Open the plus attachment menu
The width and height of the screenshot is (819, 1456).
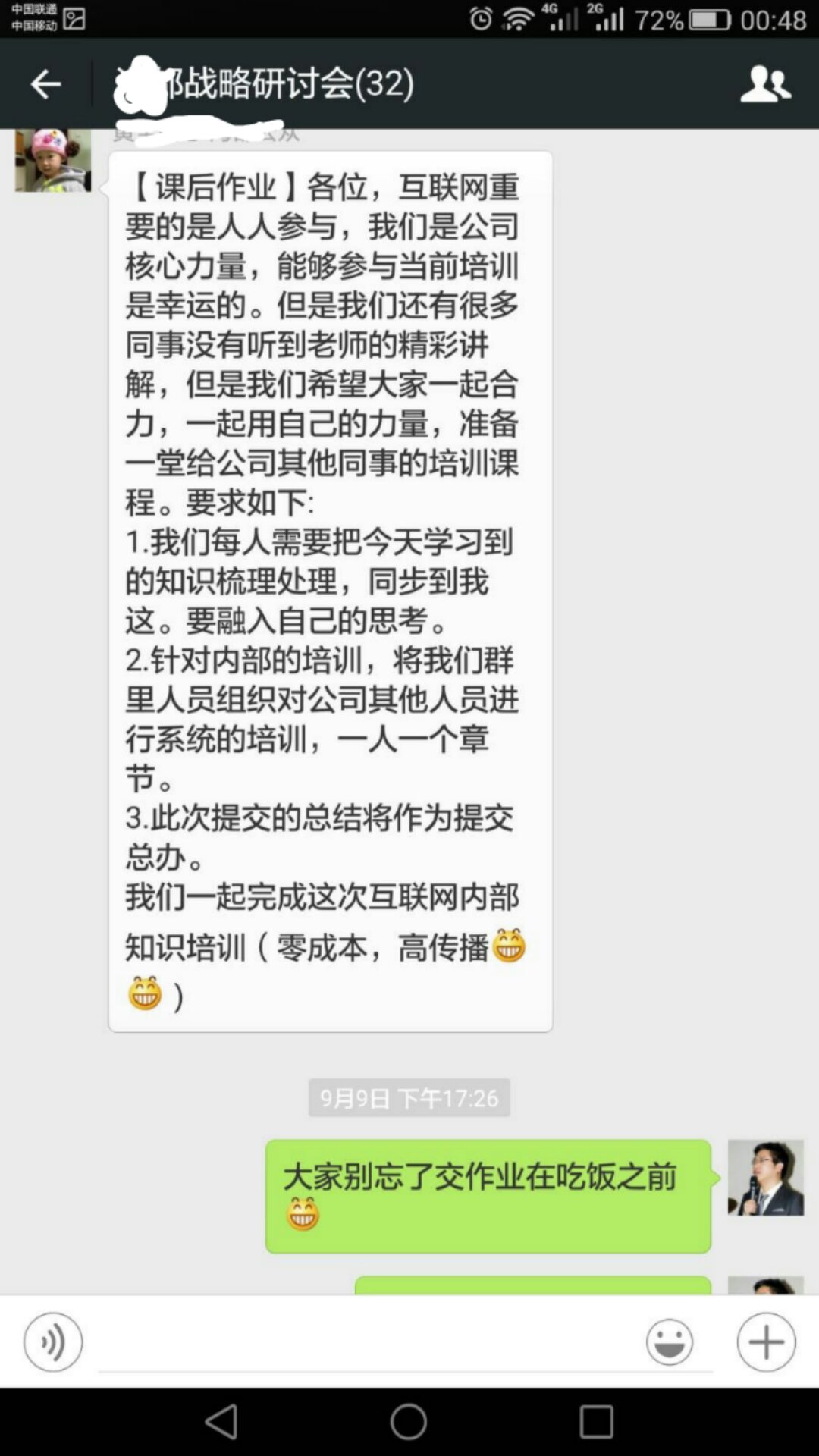[766, 1341]
